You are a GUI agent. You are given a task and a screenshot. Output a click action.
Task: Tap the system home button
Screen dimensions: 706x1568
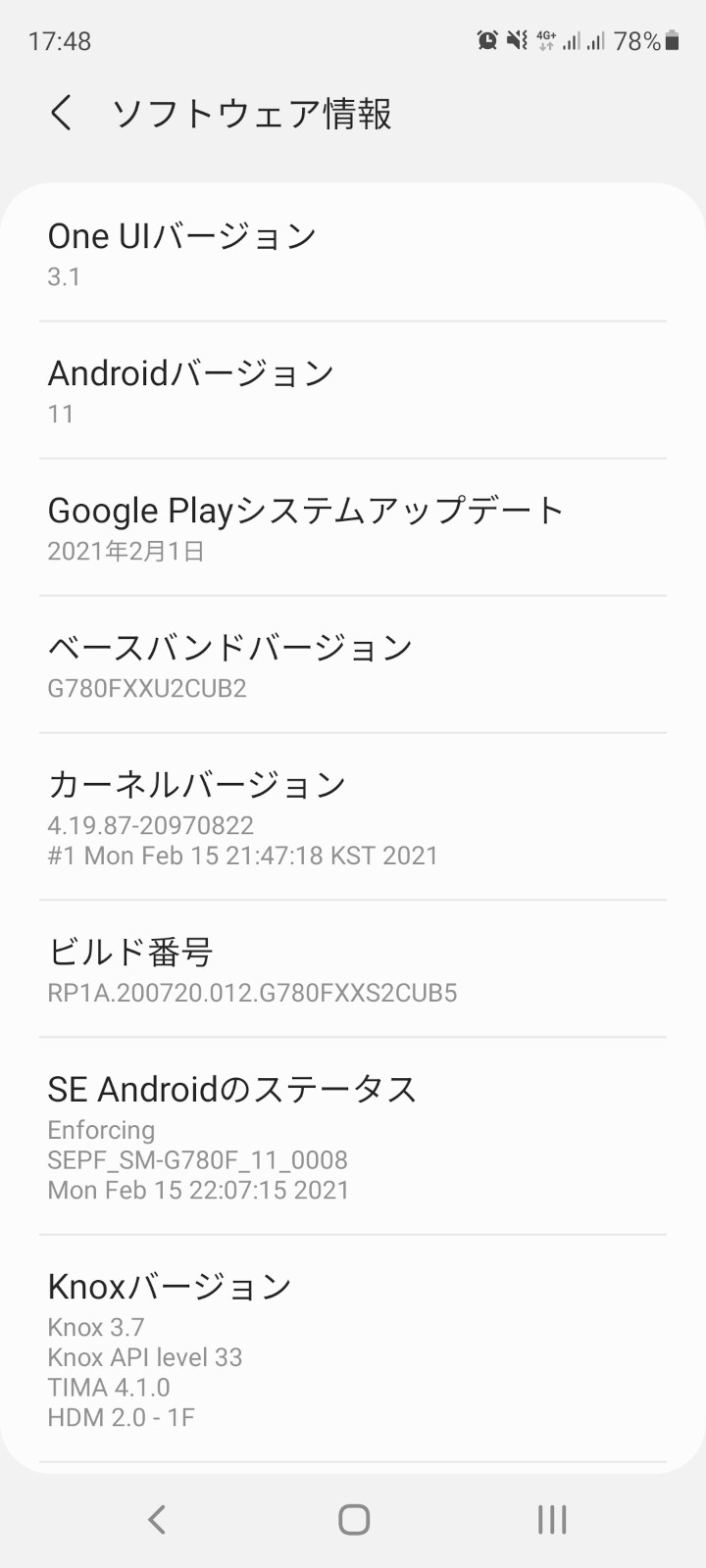click(x=354, y=1520)
